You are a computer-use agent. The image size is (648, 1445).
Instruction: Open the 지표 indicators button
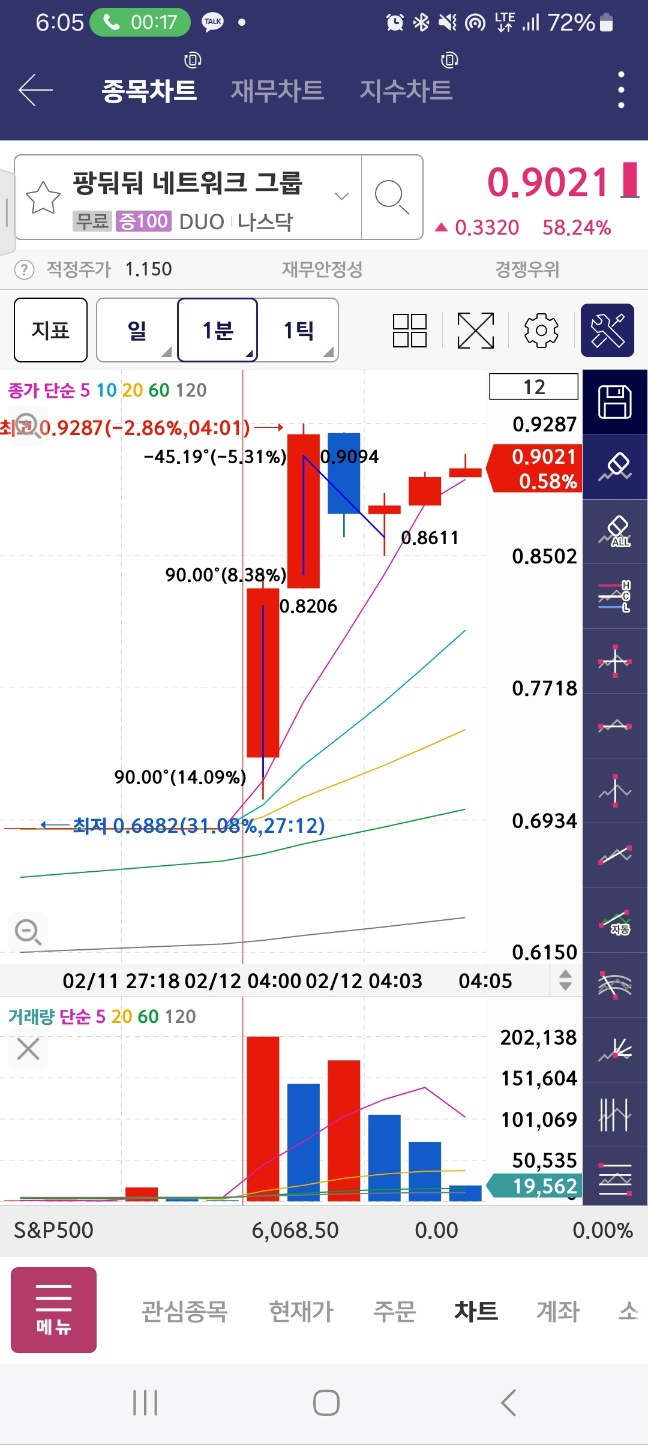point(50,330)
